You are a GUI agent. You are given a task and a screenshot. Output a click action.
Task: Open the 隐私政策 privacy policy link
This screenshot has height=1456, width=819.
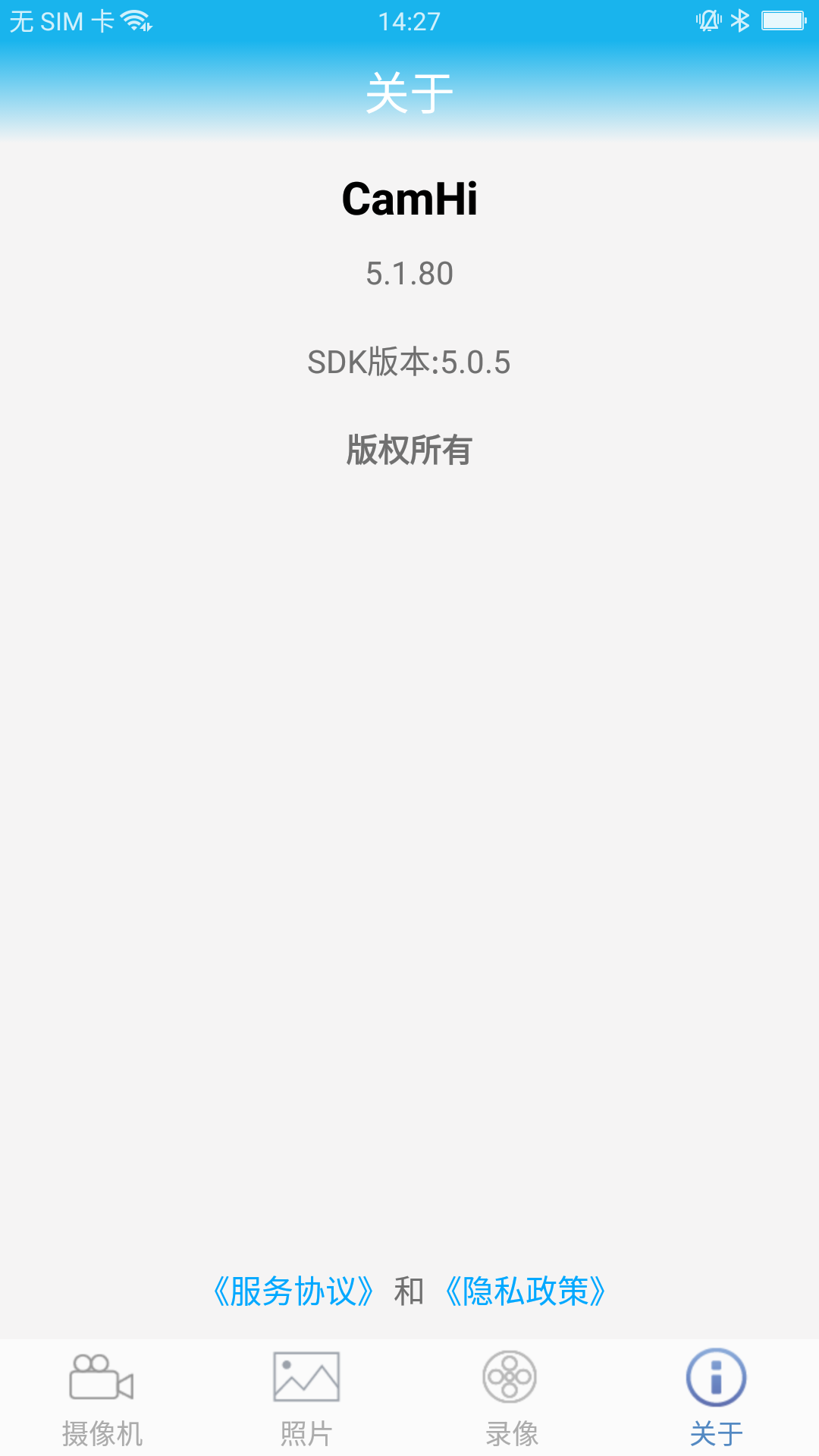coord(525,1291)
